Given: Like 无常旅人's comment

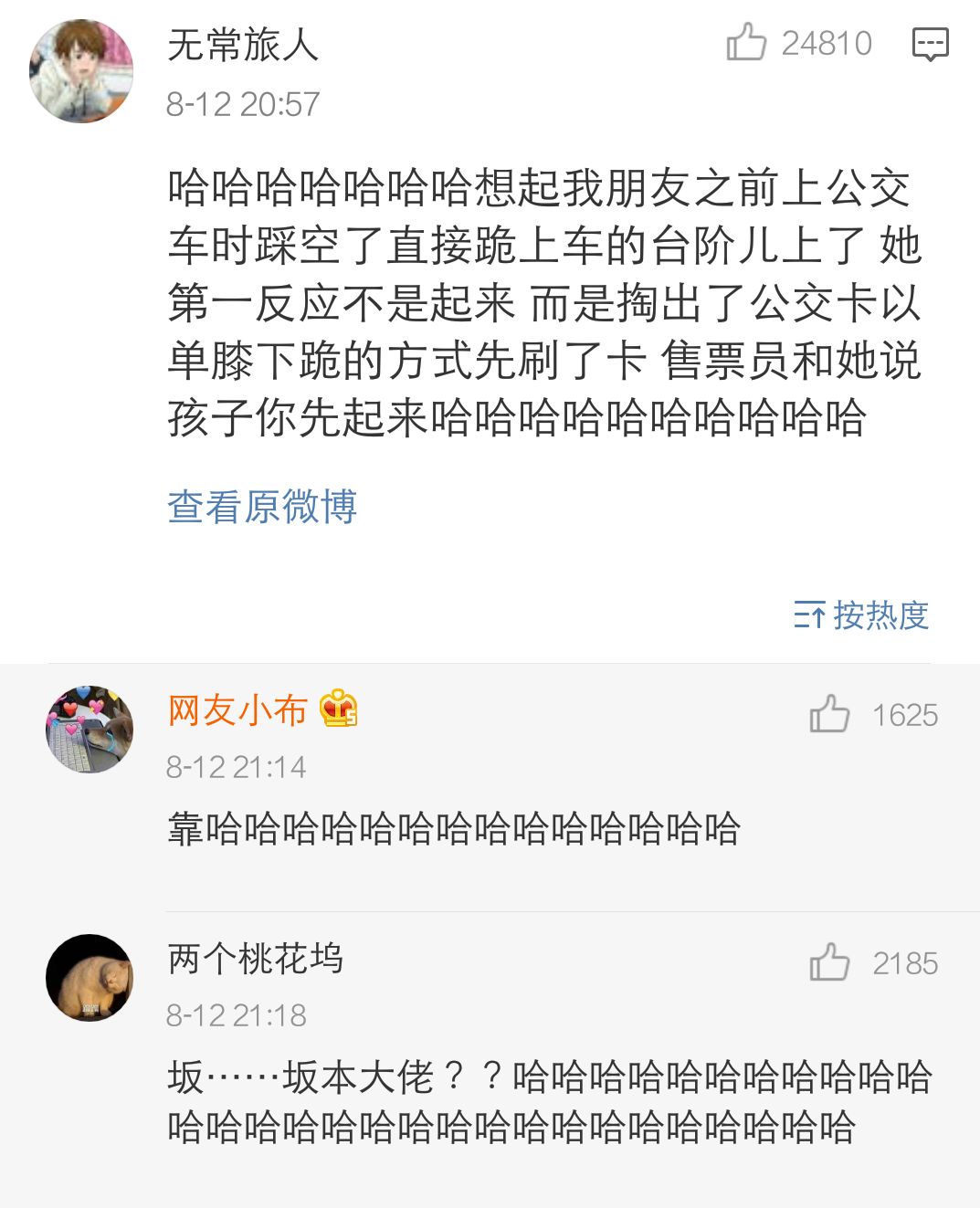Looking at the screenshot, I should pos(746,42).
